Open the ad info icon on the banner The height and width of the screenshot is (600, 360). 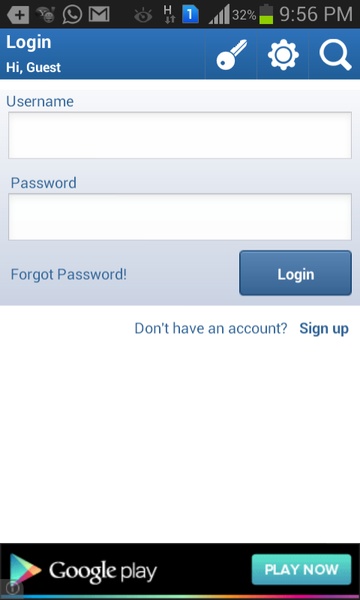coord(11,588)
